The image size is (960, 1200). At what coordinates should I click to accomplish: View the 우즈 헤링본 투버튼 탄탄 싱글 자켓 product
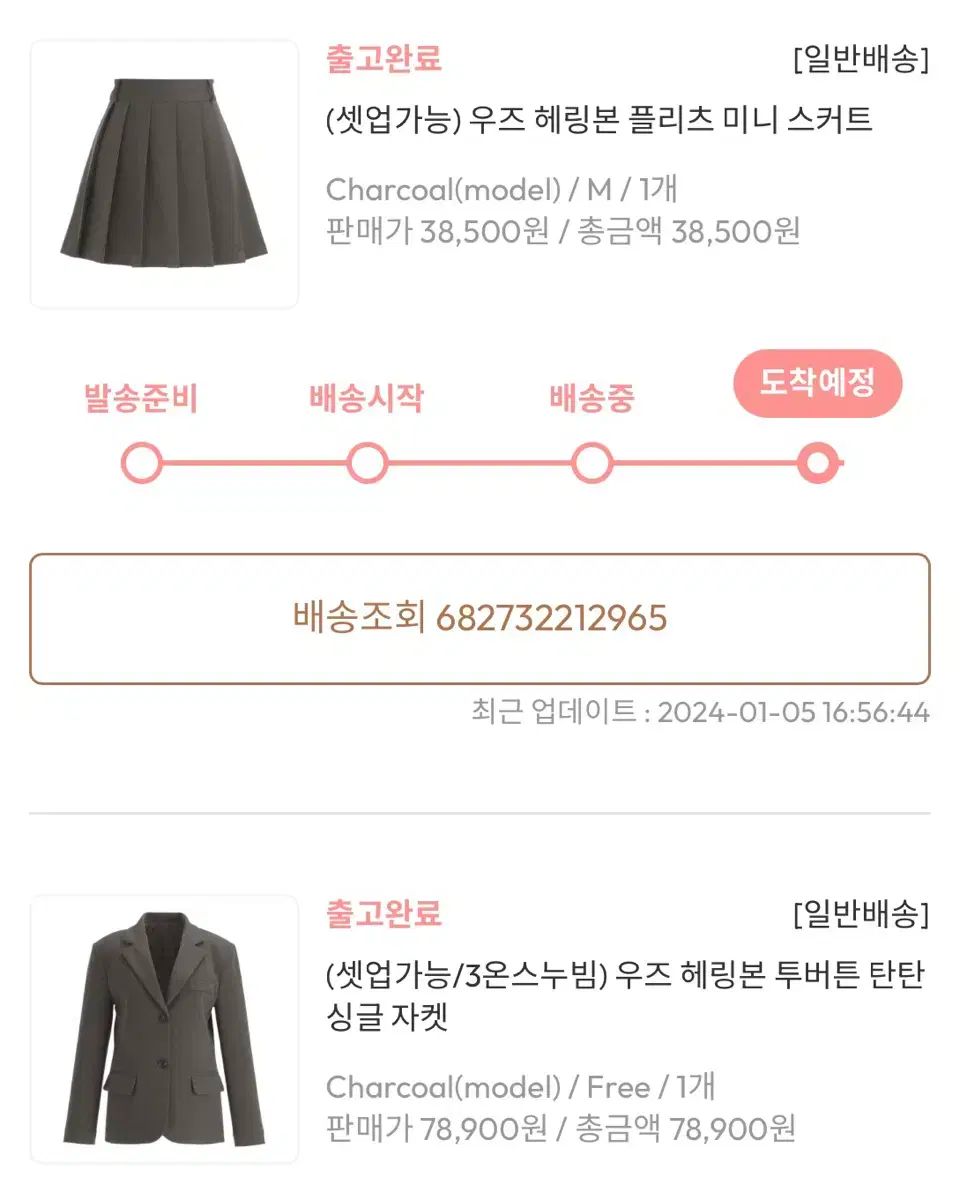(x=627, y=995)
